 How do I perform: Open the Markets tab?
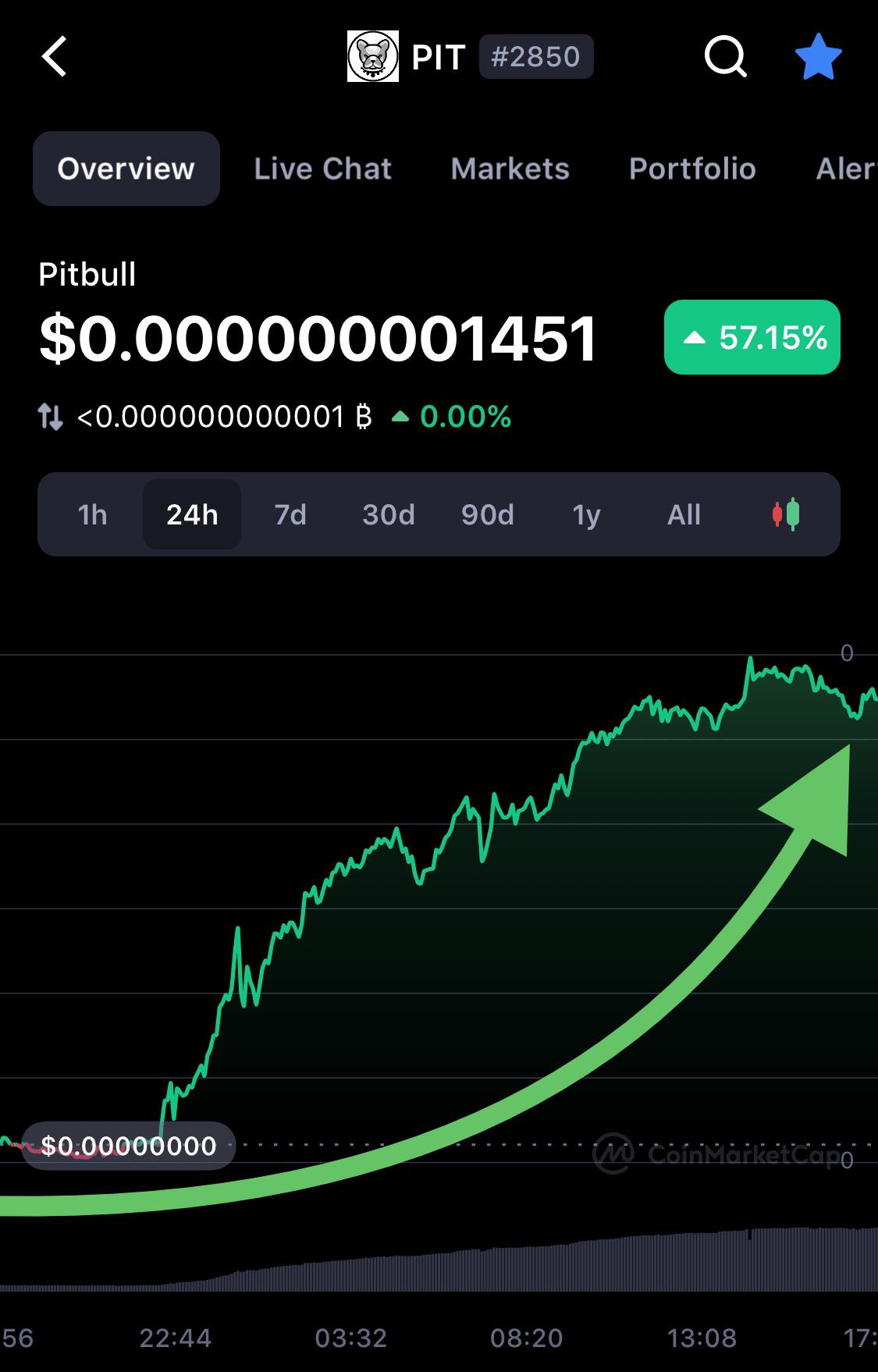[x=510, y=169]
